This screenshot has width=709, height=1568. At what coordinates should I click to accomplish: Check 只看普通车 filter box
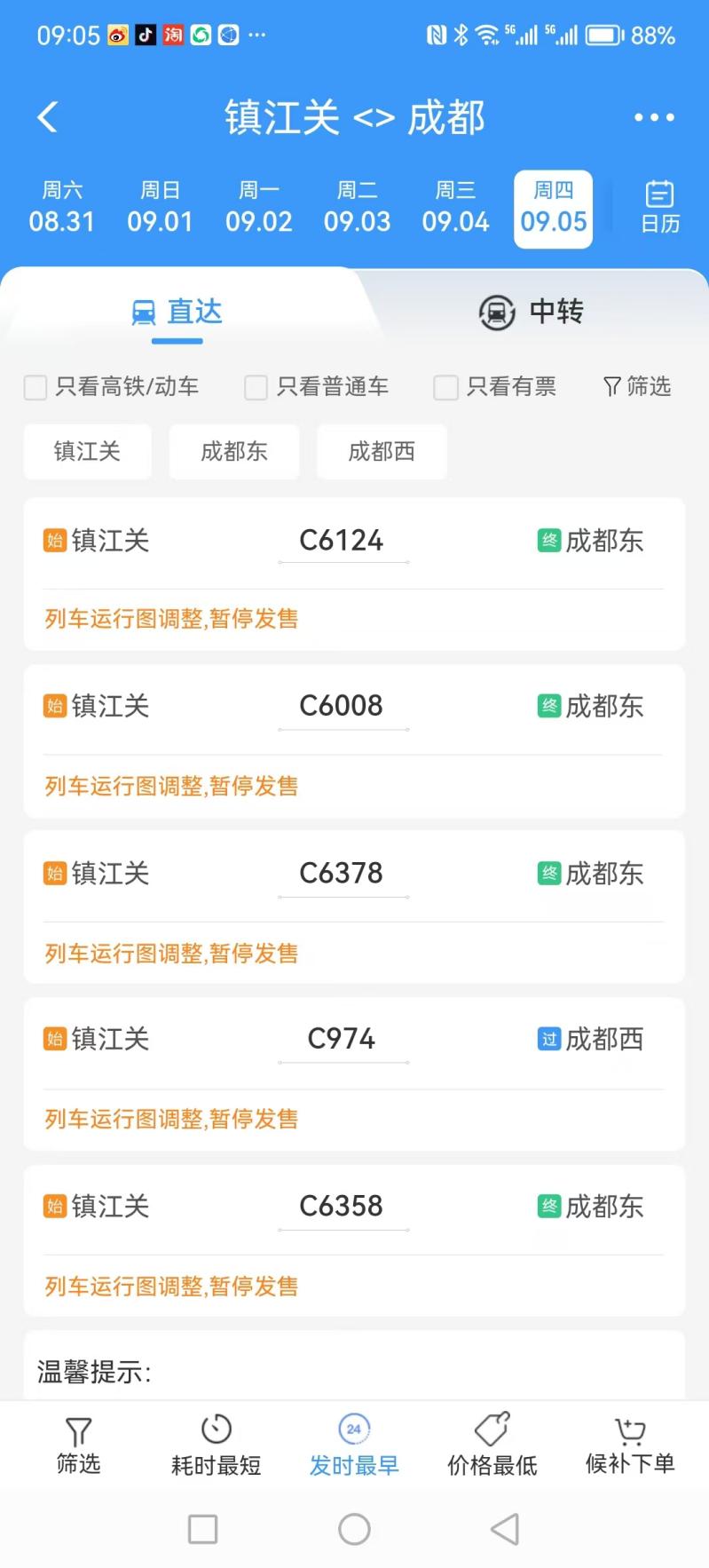pyautogui.click(x=256, y=387)
